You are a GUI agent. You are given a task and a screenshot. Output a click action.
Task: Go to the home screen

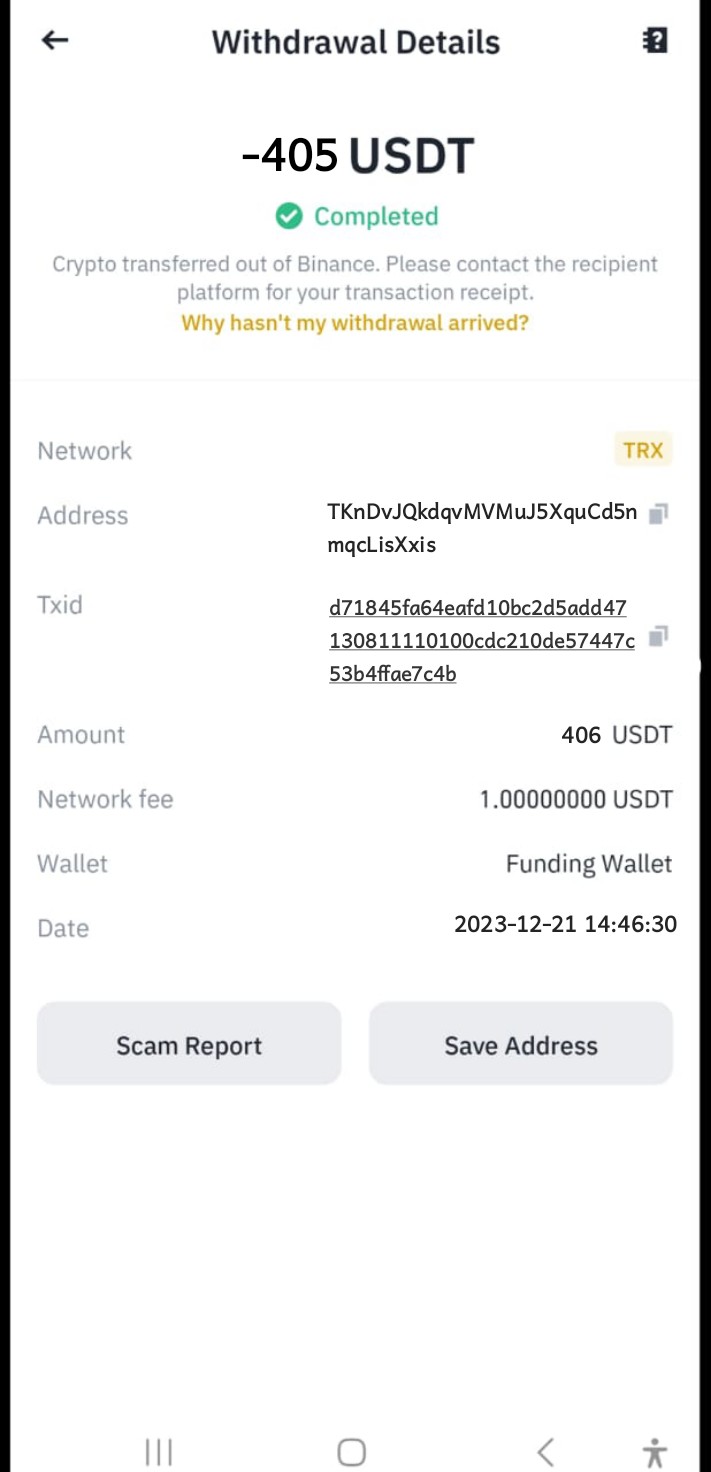(351, 1451)
